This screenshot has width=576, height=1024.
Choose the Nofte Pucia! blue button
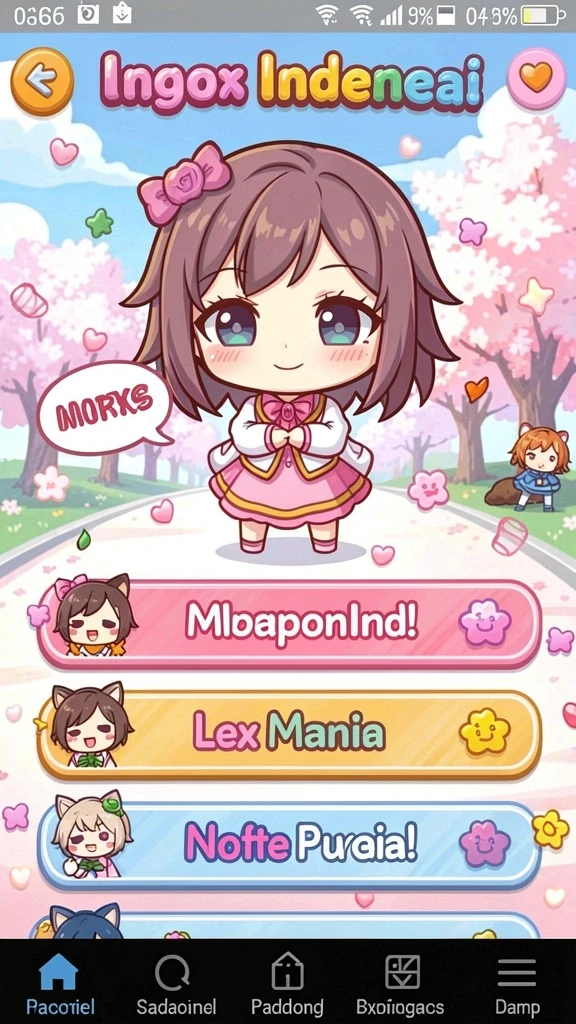pos(289,845)
